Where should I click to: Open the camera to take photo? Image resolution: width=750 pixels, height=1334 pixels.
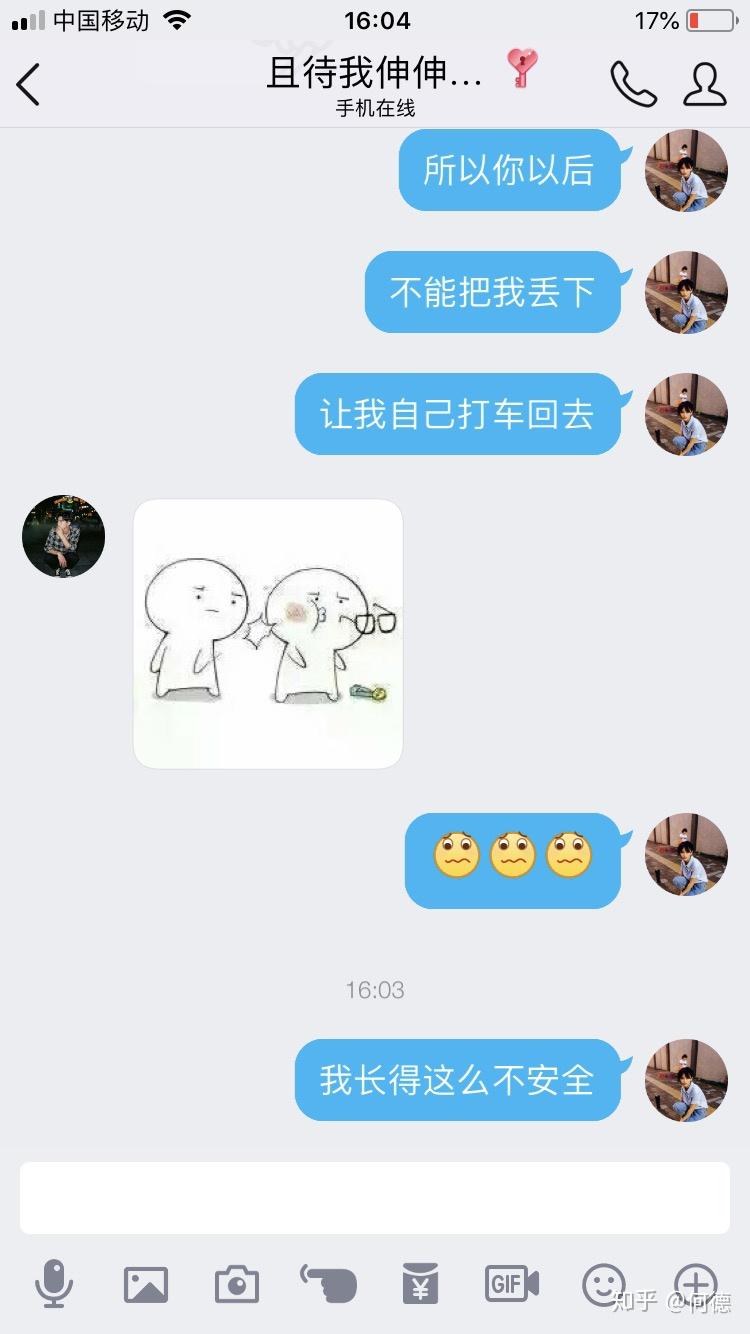point(237,1284)
